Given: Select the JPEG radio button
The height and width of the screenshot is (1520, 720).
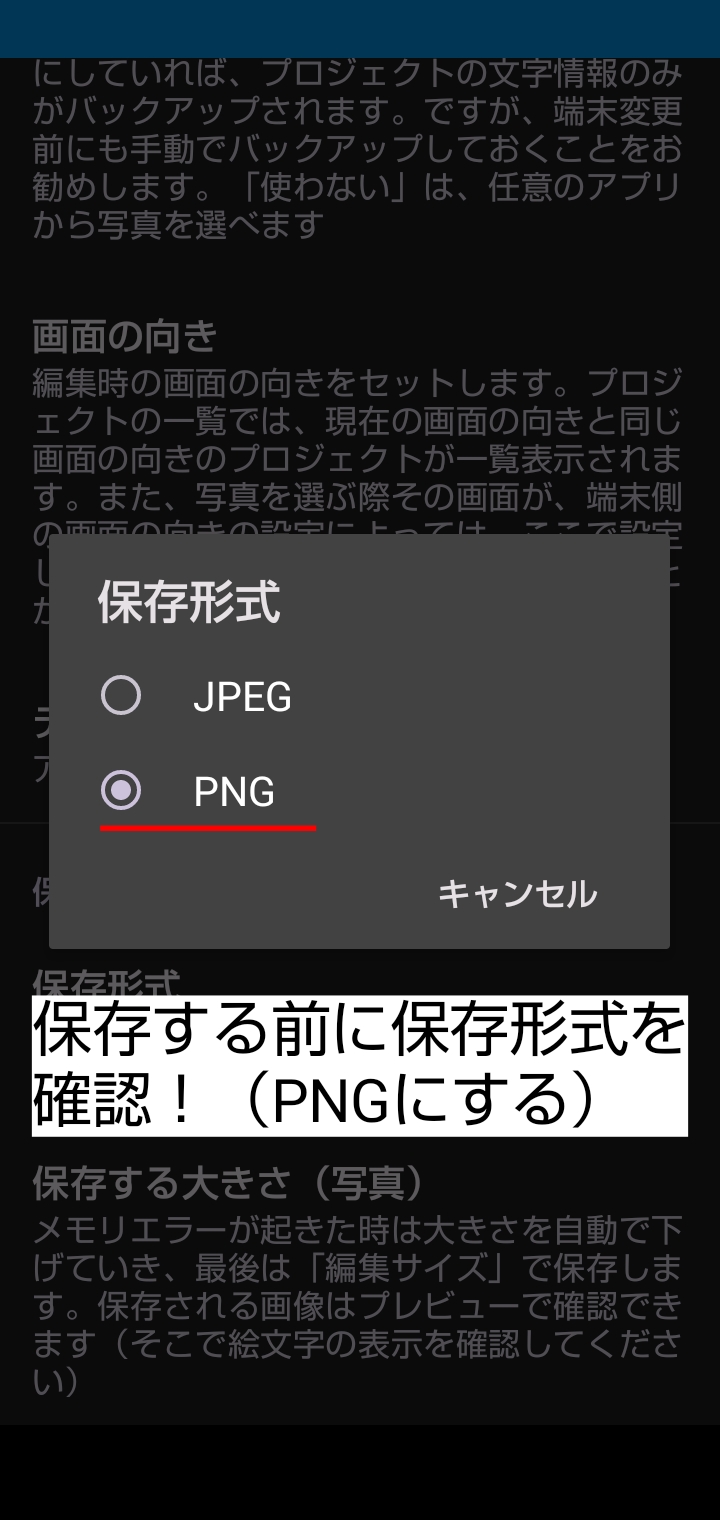Looking at the screenshot, I should [122, 697].
